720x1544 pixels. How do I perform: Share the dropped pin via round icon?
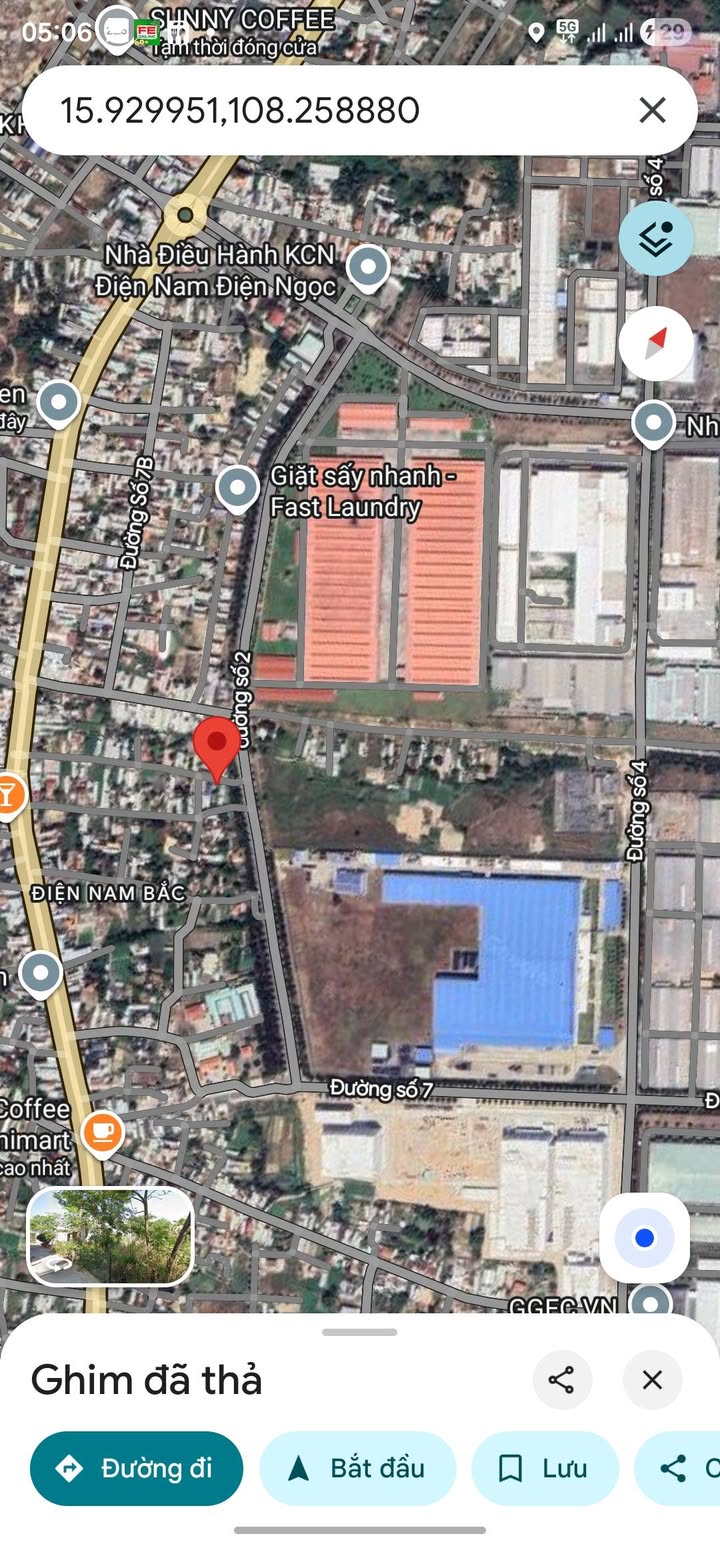pyautogui.click(x=561, y=1380)
